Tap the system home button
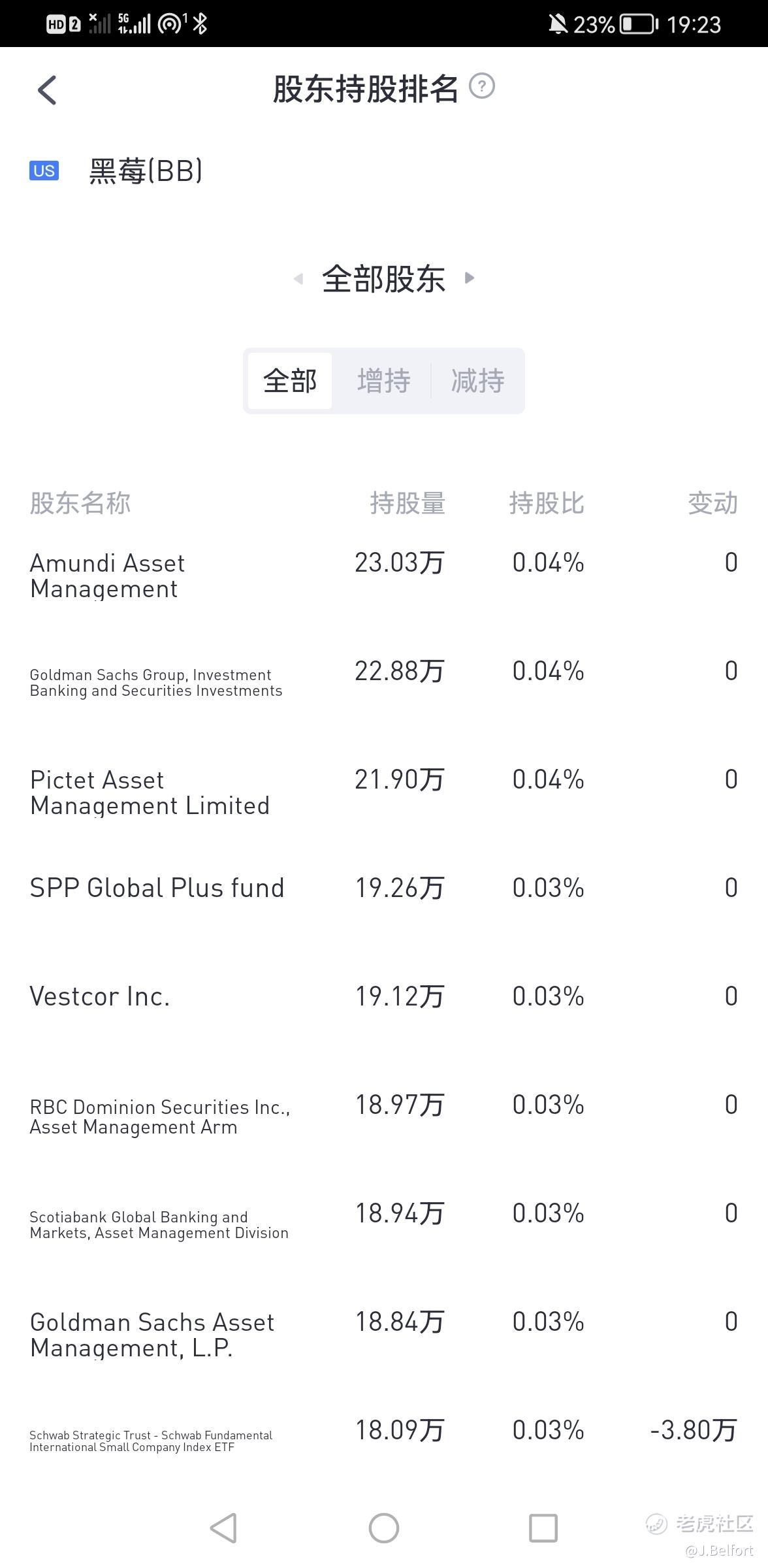 coord(384,1527)
